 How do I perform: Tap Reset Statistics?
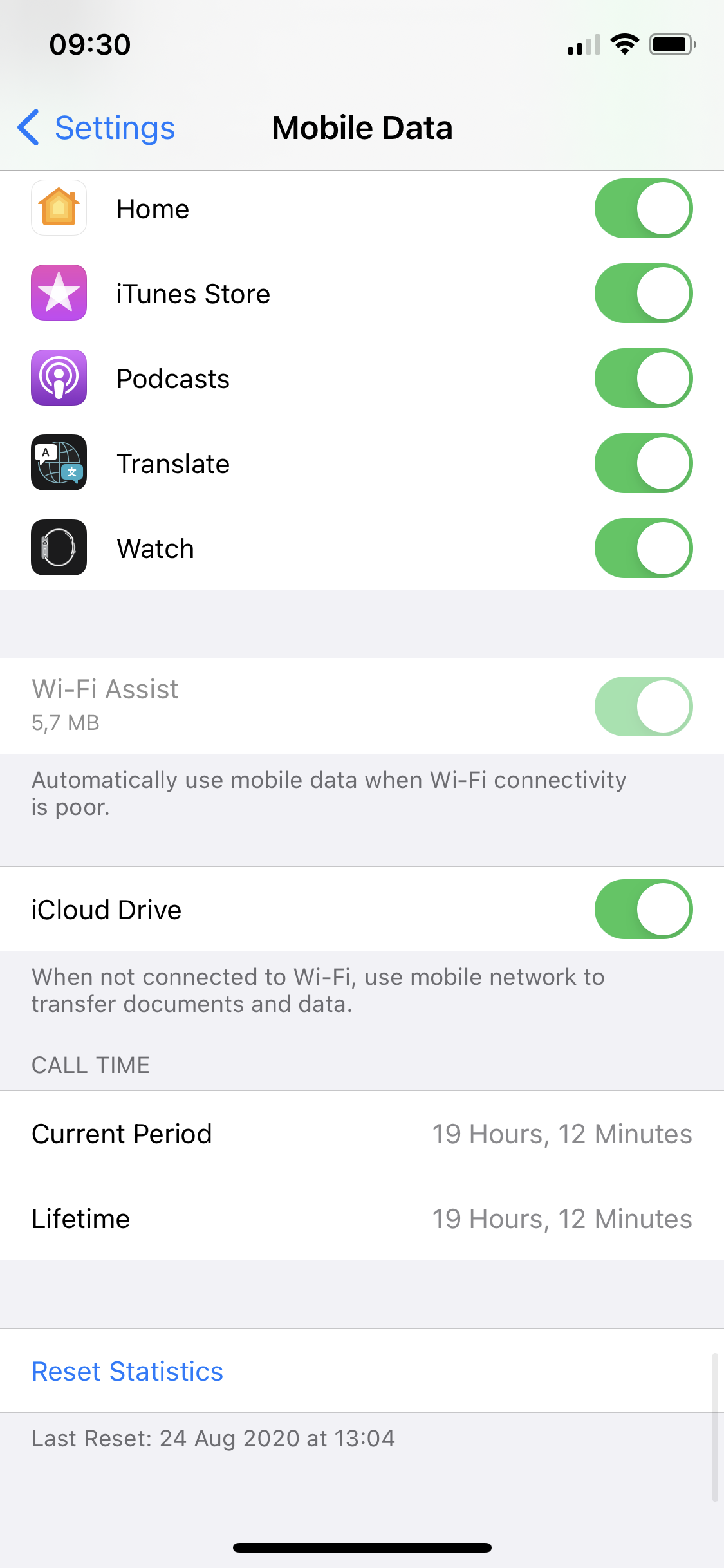click(127, 1372)
